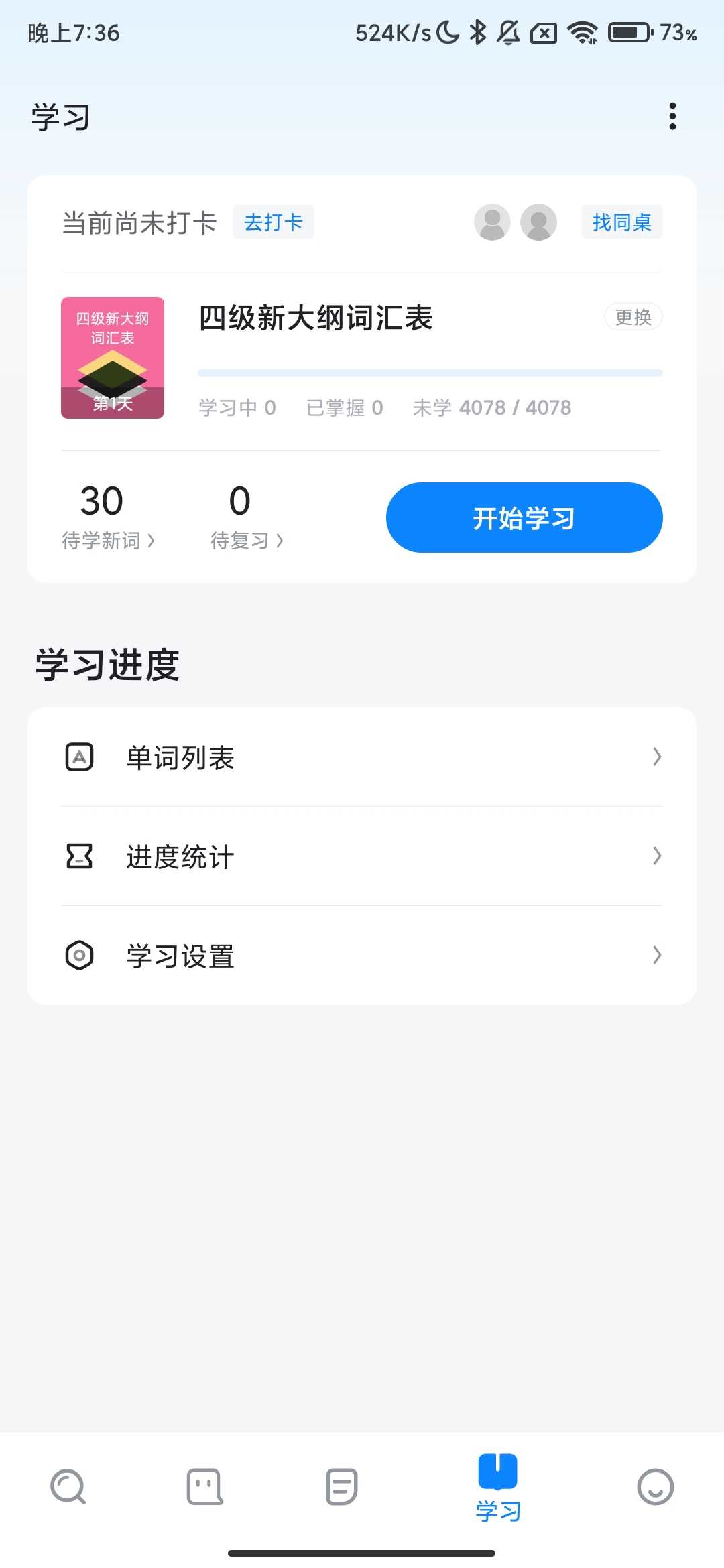724x1568 pixels.
Task: Tap 找同桌 to find a deskmate
Action: (x=621, y=222)
